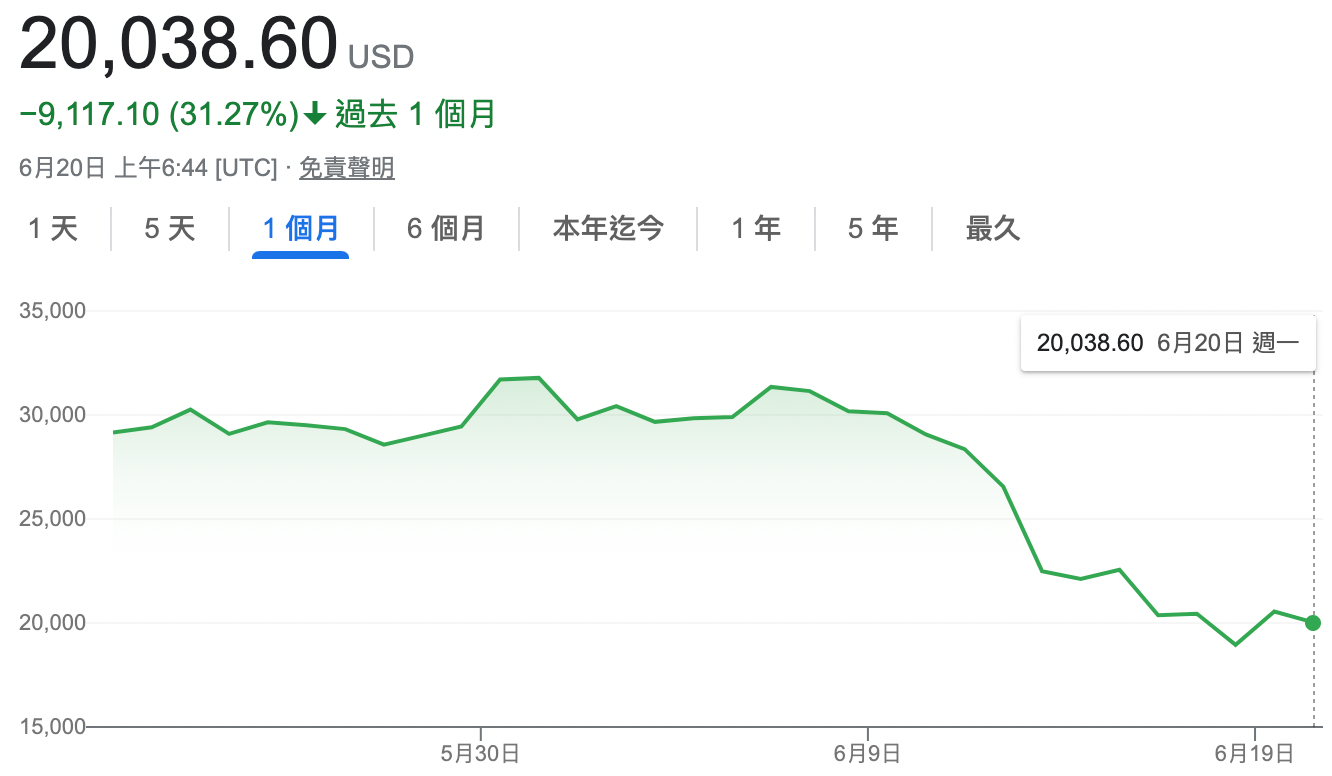
Task: Show the 最久 full history
Action: point(992,229)
